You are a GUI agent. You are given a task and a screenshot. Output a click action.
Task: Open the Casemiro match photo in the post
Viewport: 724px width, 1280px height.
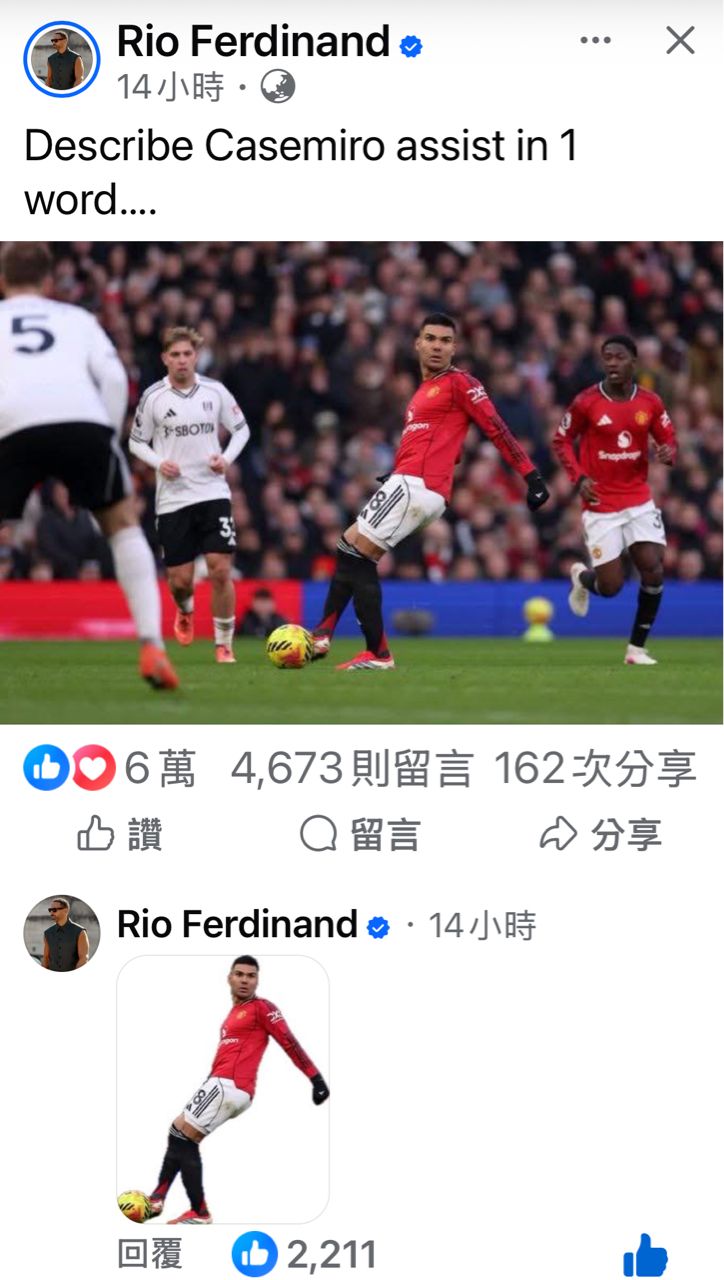(x=362, y=482)
